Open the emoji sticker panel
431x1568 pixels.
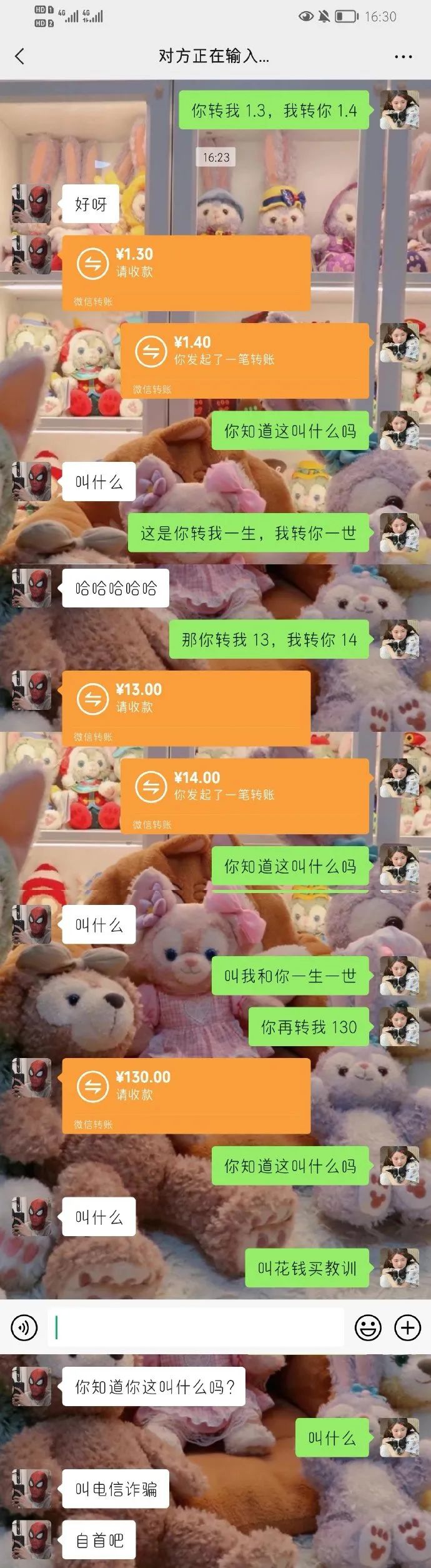(368, 1327)
